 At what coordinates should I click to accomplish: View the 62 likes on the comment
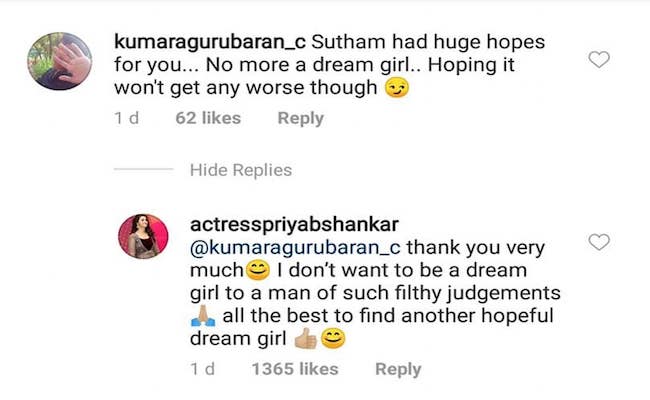208,118
